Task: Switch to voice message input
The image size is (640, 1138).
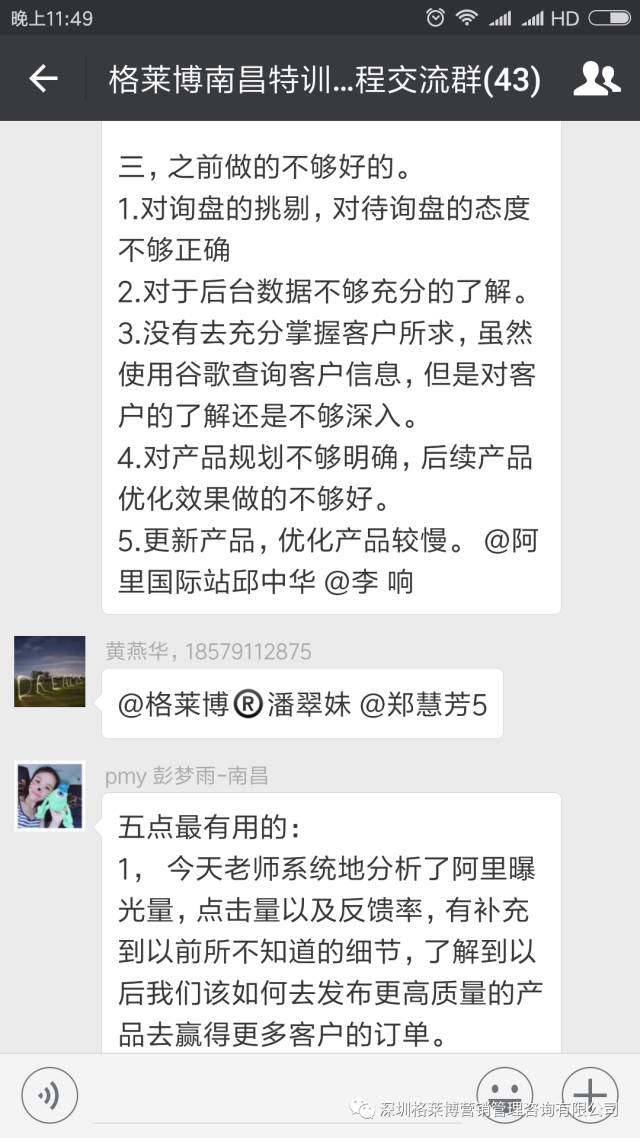Action: coord(49,1094)
